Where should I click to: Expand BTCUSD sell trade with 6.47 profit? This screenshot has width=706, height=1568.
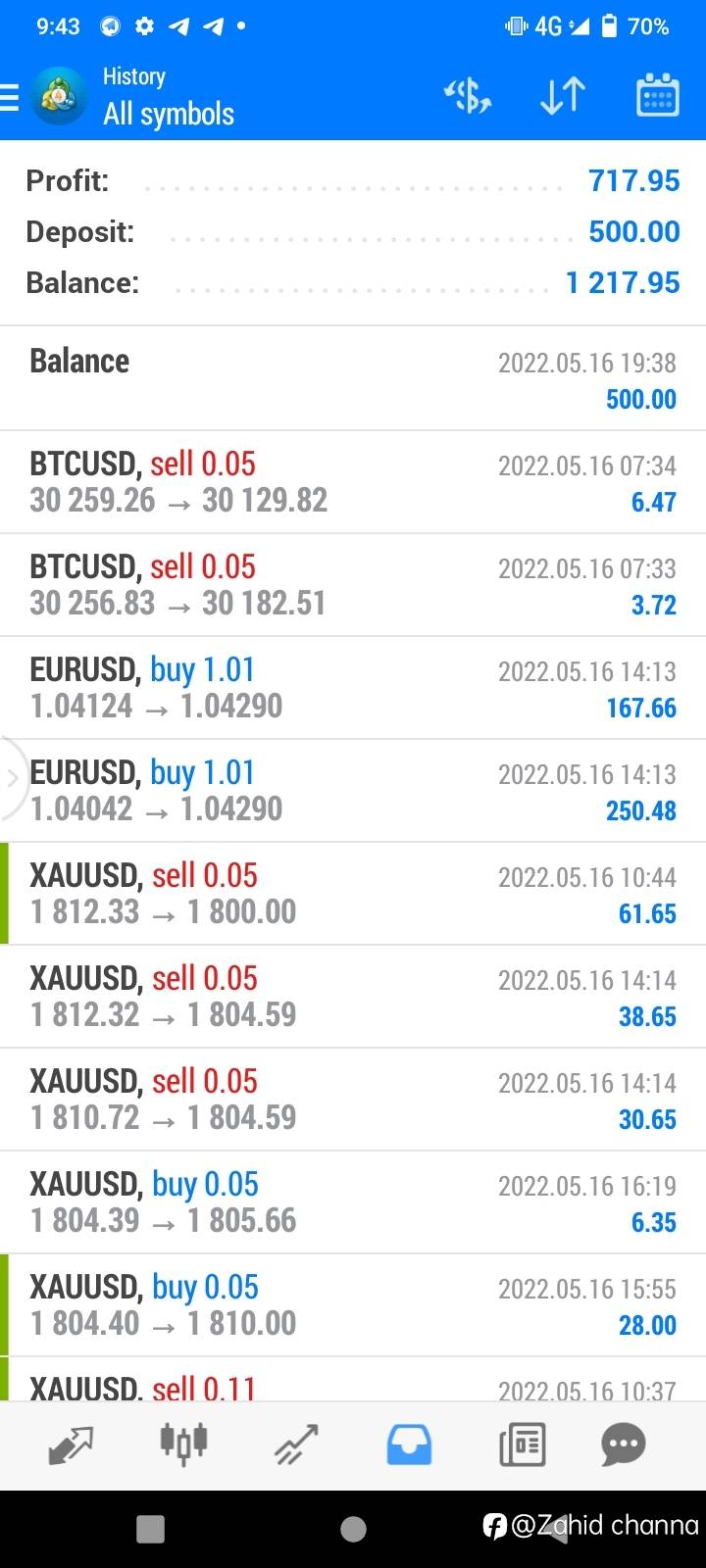point(353,482)
